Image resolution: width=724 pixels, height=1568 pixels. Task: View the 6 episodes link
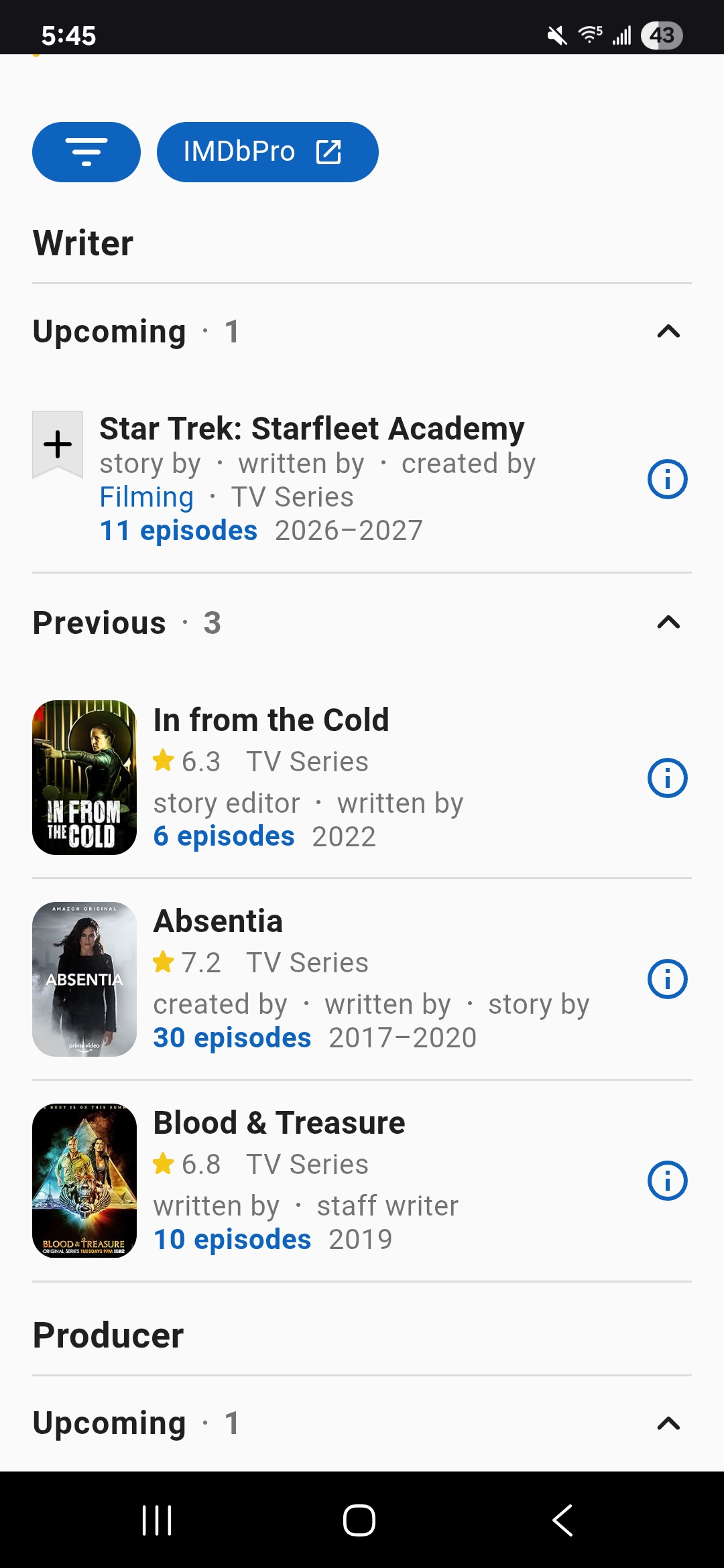click(x=224, y=836)
